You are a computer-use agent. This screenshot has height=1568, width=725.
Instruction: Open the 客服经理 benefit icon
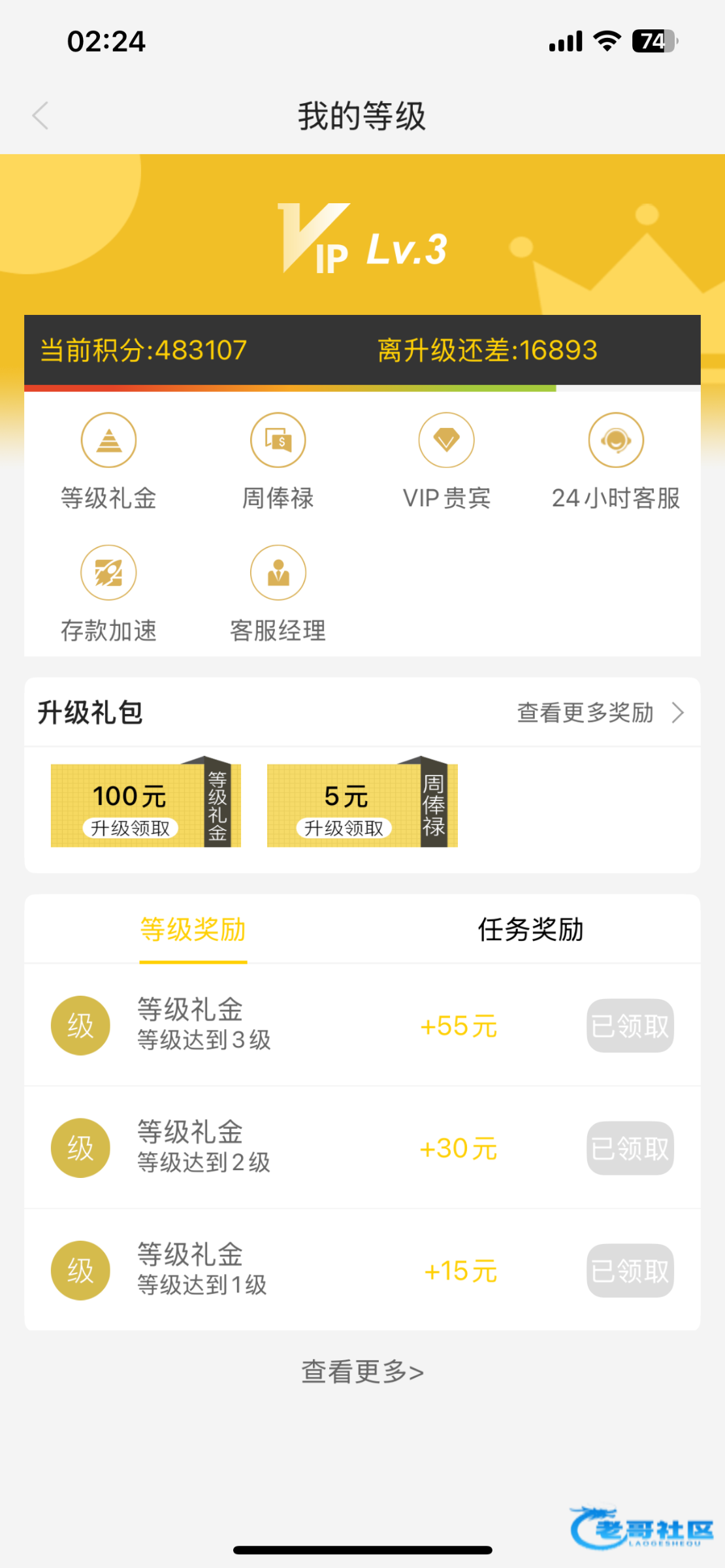click(x=278, y=573)
